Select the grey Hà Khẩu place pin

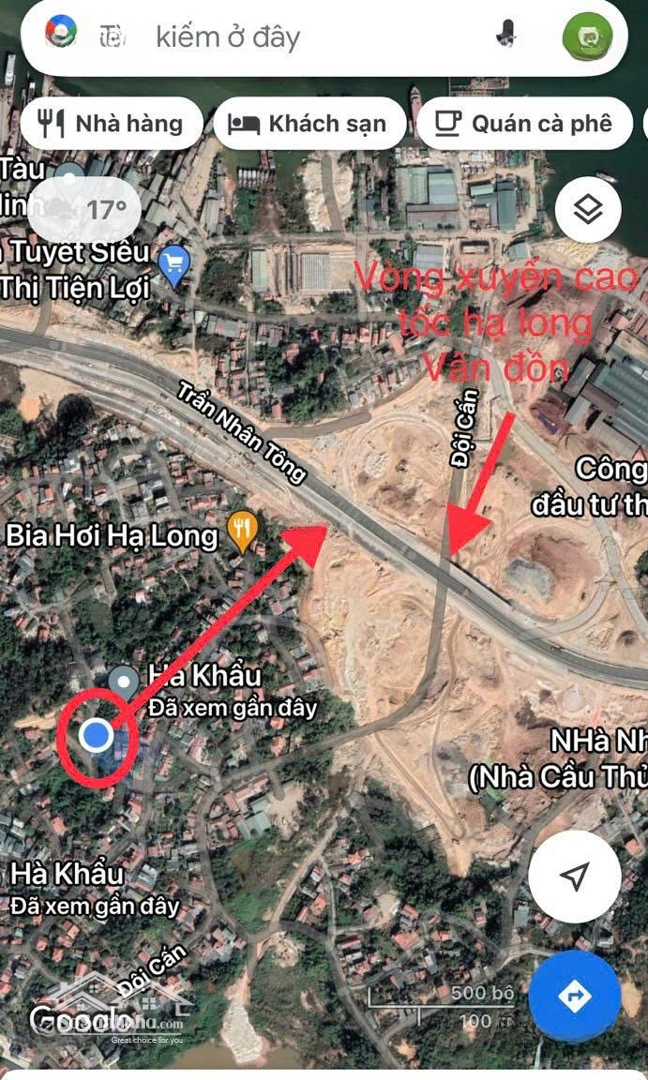pyautogui.click(x=124, y=681)
